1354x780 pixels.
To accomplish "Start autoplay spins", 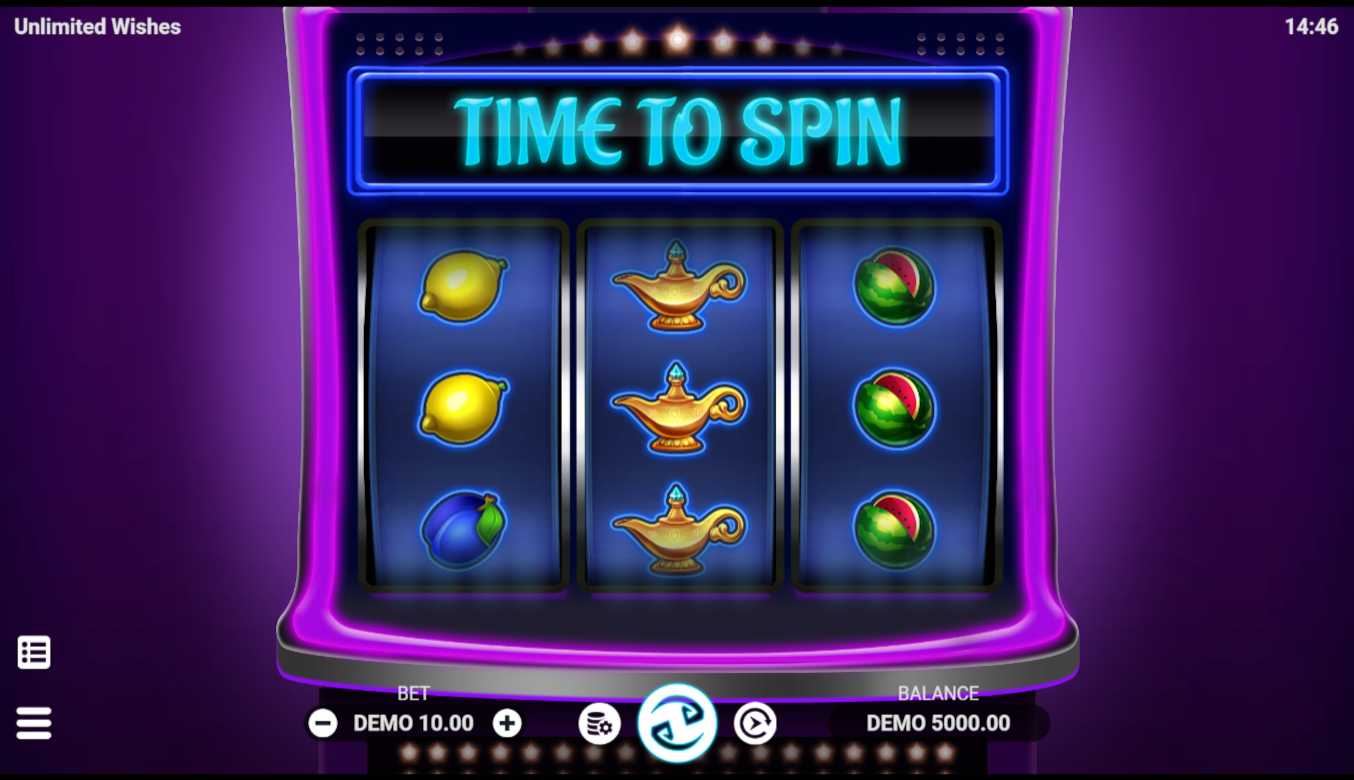I will click(755, 724).
